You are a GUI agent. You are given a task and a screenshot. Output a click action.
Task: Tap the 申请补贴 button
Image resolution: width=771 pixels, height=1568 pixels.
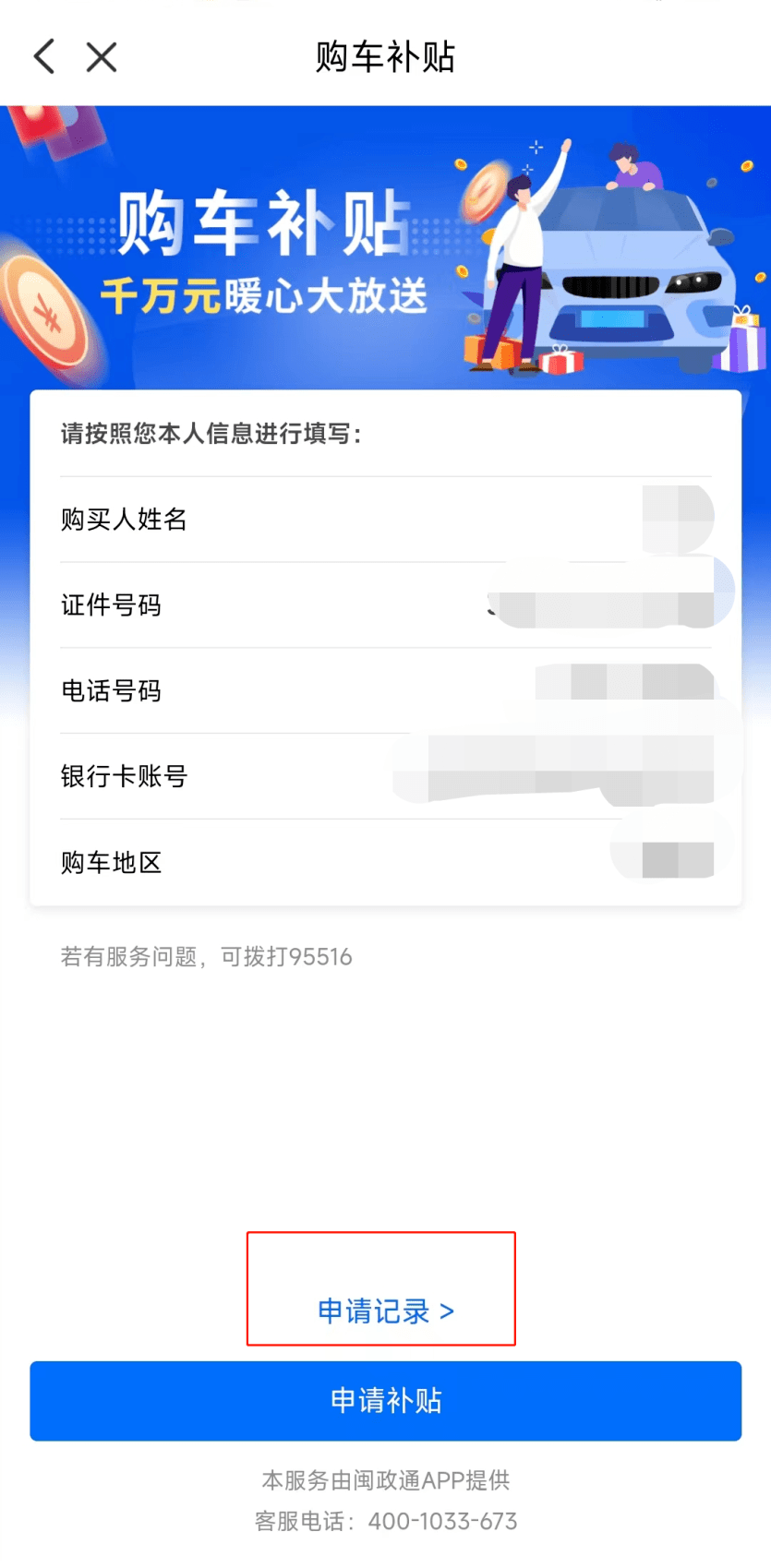pyautogui.click(x=386, y=1400)
